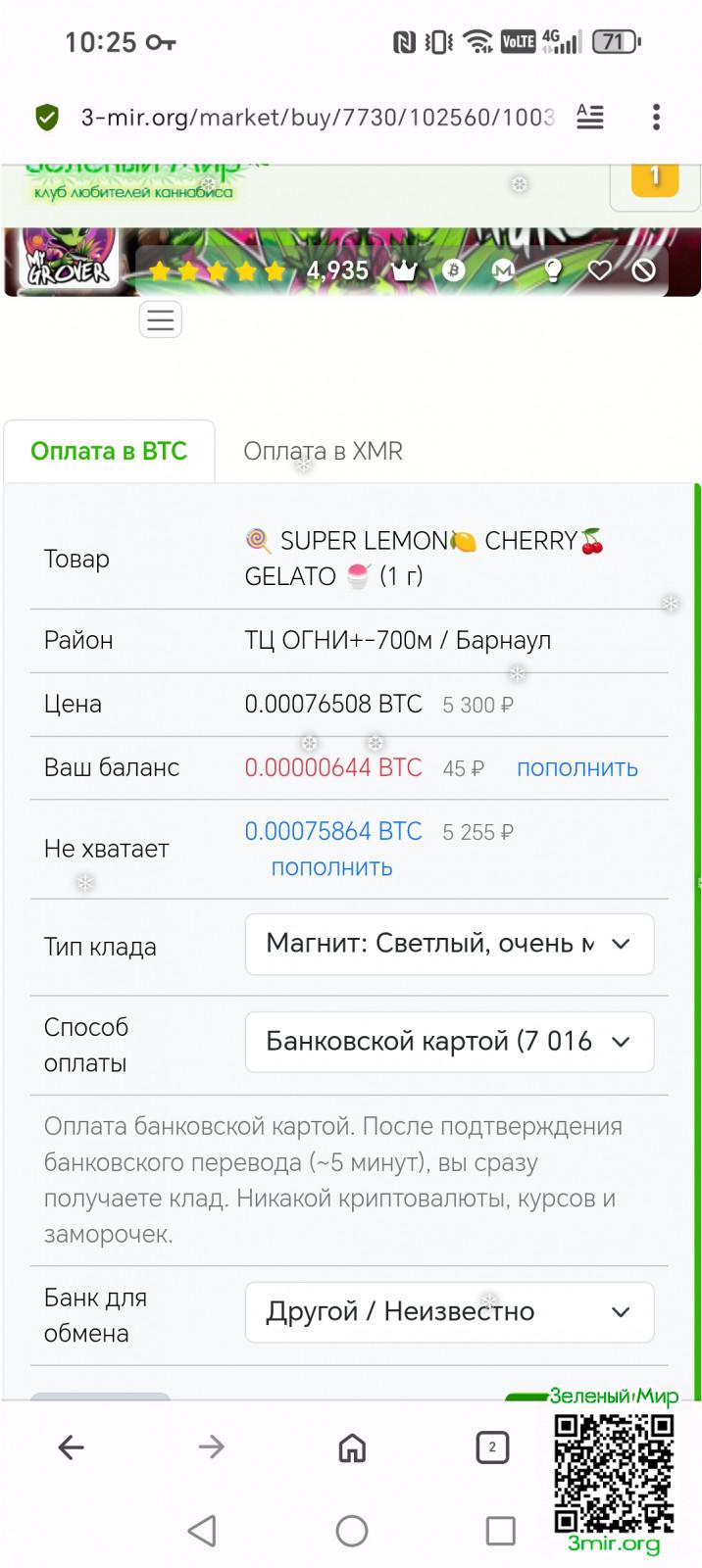Tap the system recent apps button
The image size is (702, 1568).
point(500,1530)
